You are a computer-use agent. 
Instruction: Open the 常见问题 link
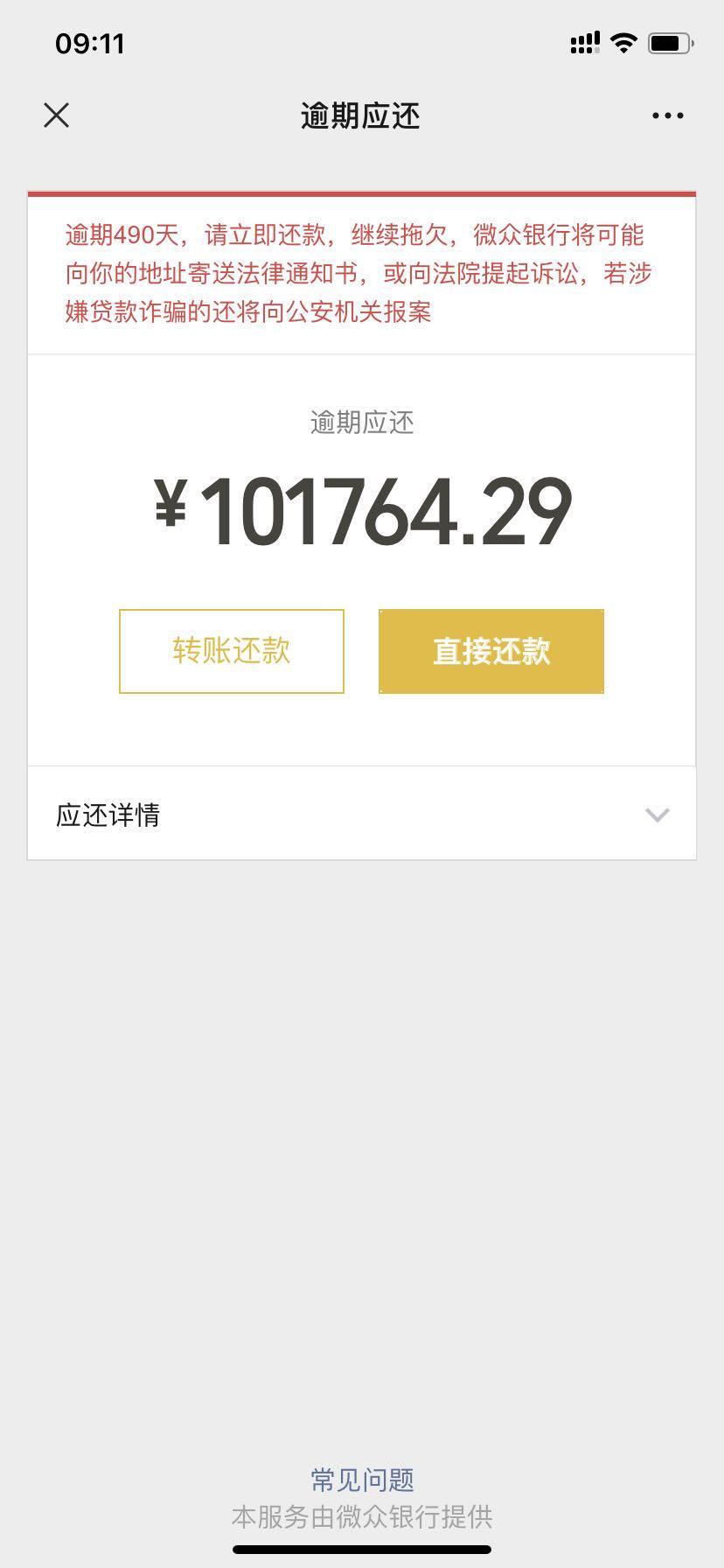pos(362,1480)
